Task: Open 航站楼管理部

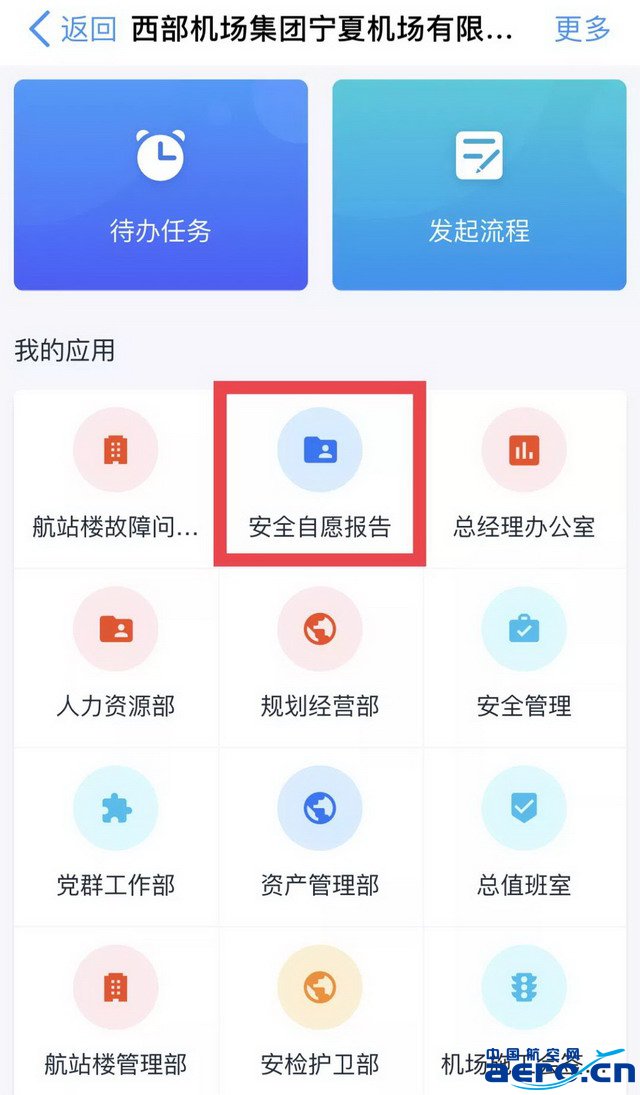Action: [116, 1011]
